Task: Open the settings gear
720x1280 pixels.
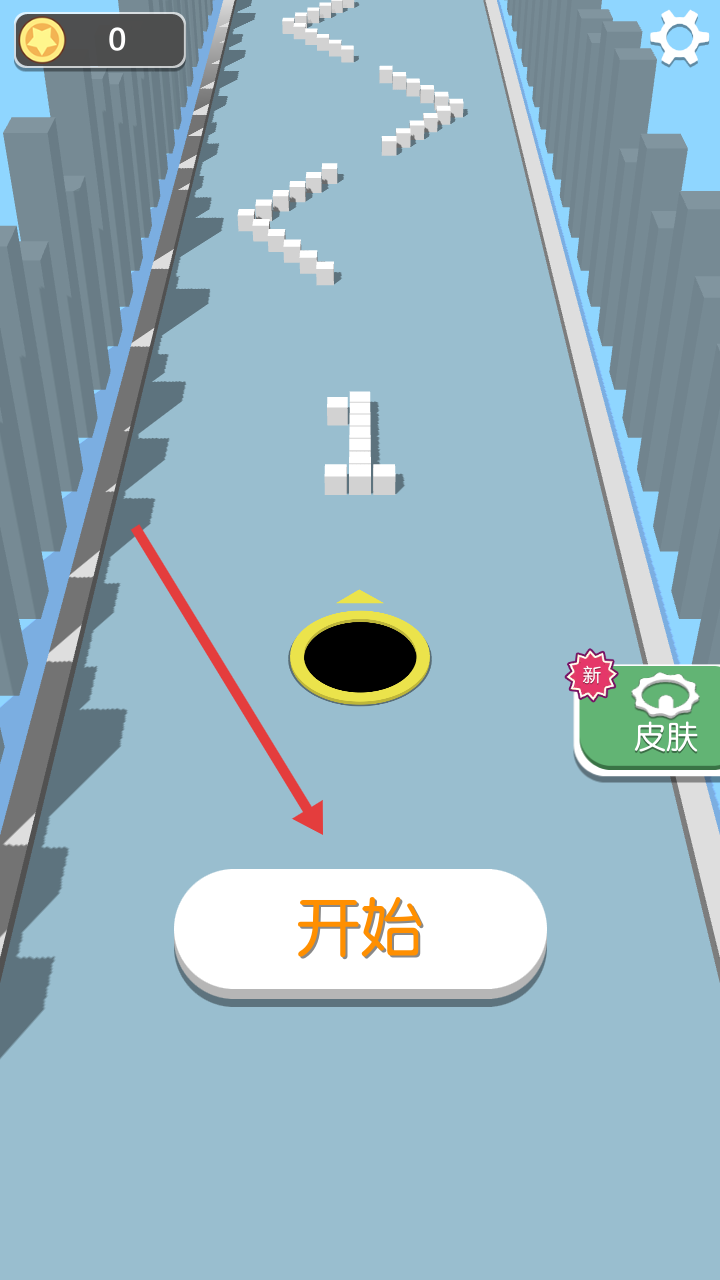Action: click(x=679, y=38)
